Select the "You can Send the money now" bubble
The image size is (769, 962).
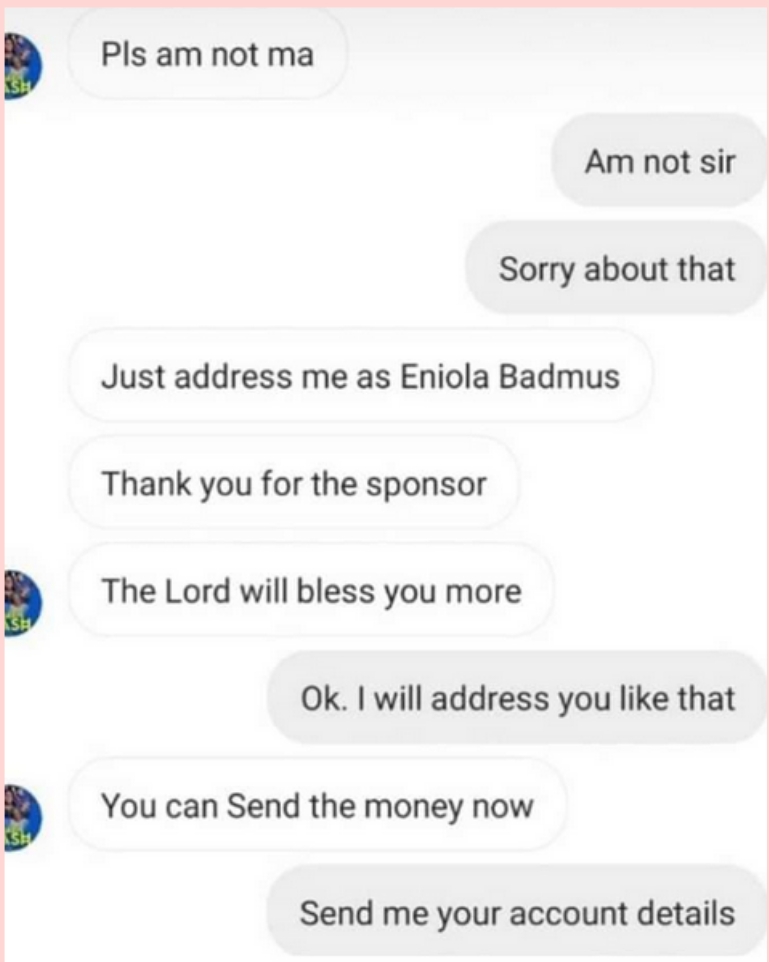coord(317,807)
